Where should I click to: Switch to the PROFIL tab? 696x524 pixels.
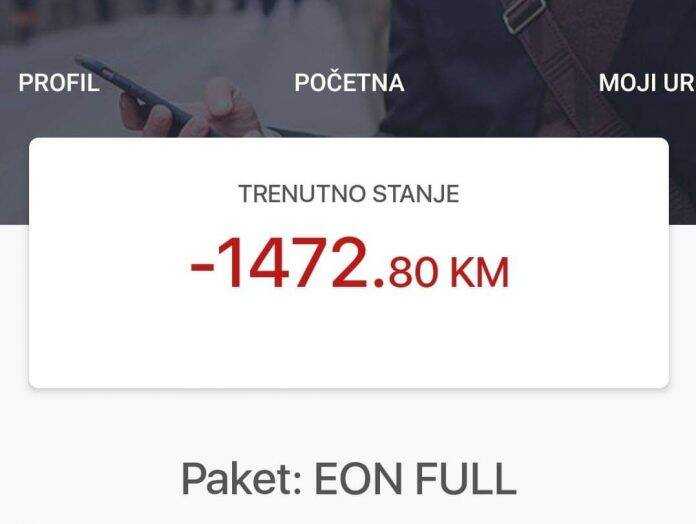pyautogui.click(x=59, y=83)
